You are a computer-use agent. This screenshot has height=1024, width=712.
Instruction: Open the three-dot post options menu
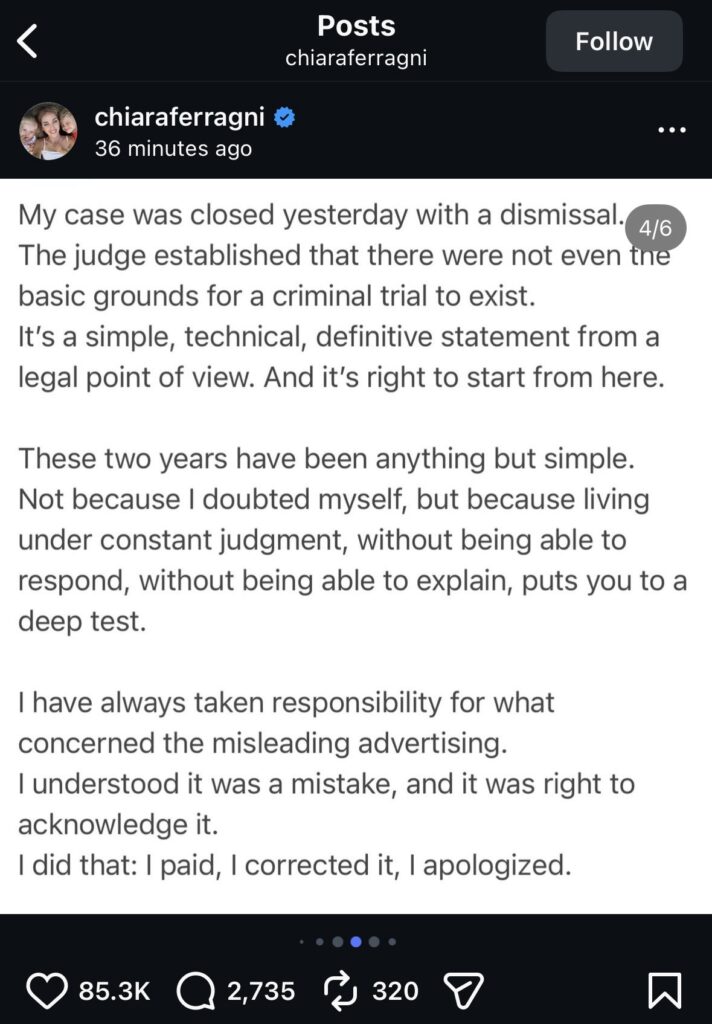671,130
